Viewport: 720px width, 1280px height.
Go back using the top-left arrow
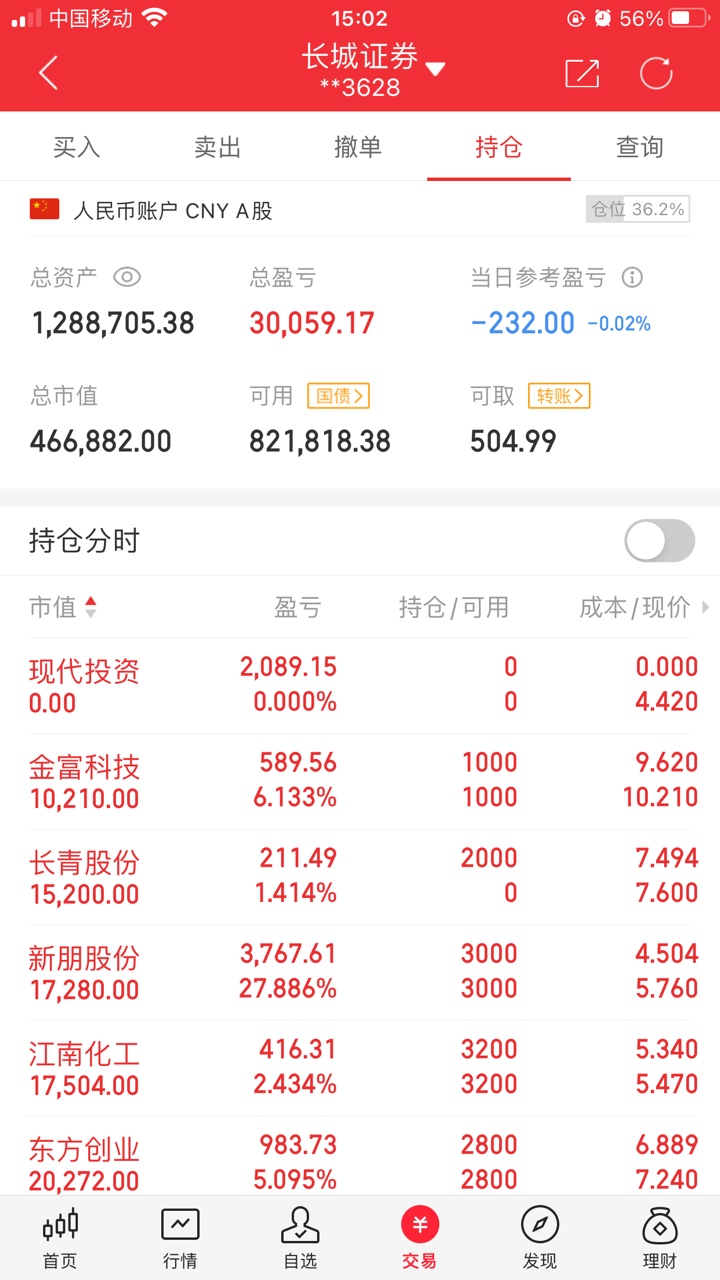(48, 73)
